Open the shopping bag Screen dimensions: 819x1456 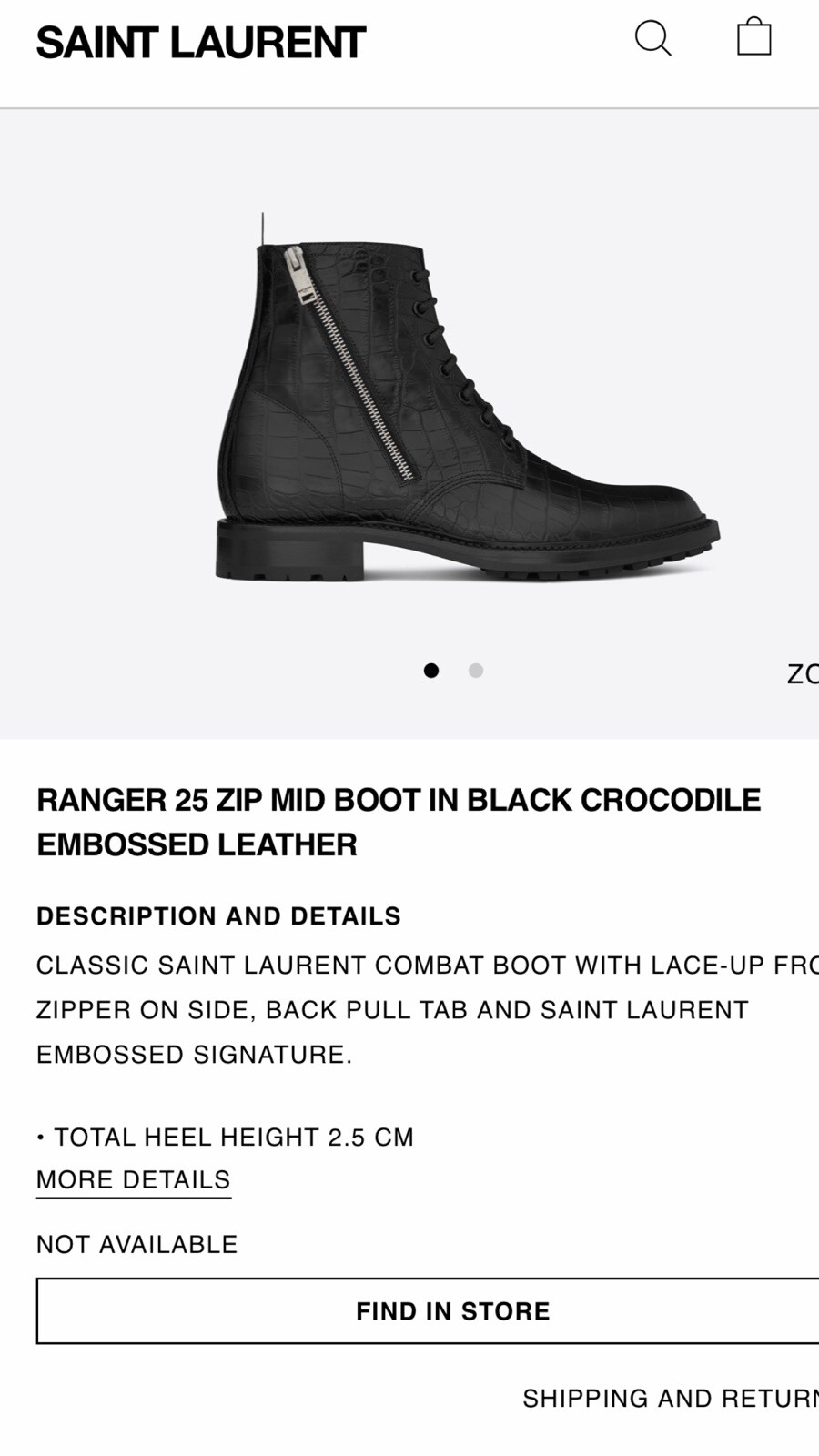coord(753,38)
